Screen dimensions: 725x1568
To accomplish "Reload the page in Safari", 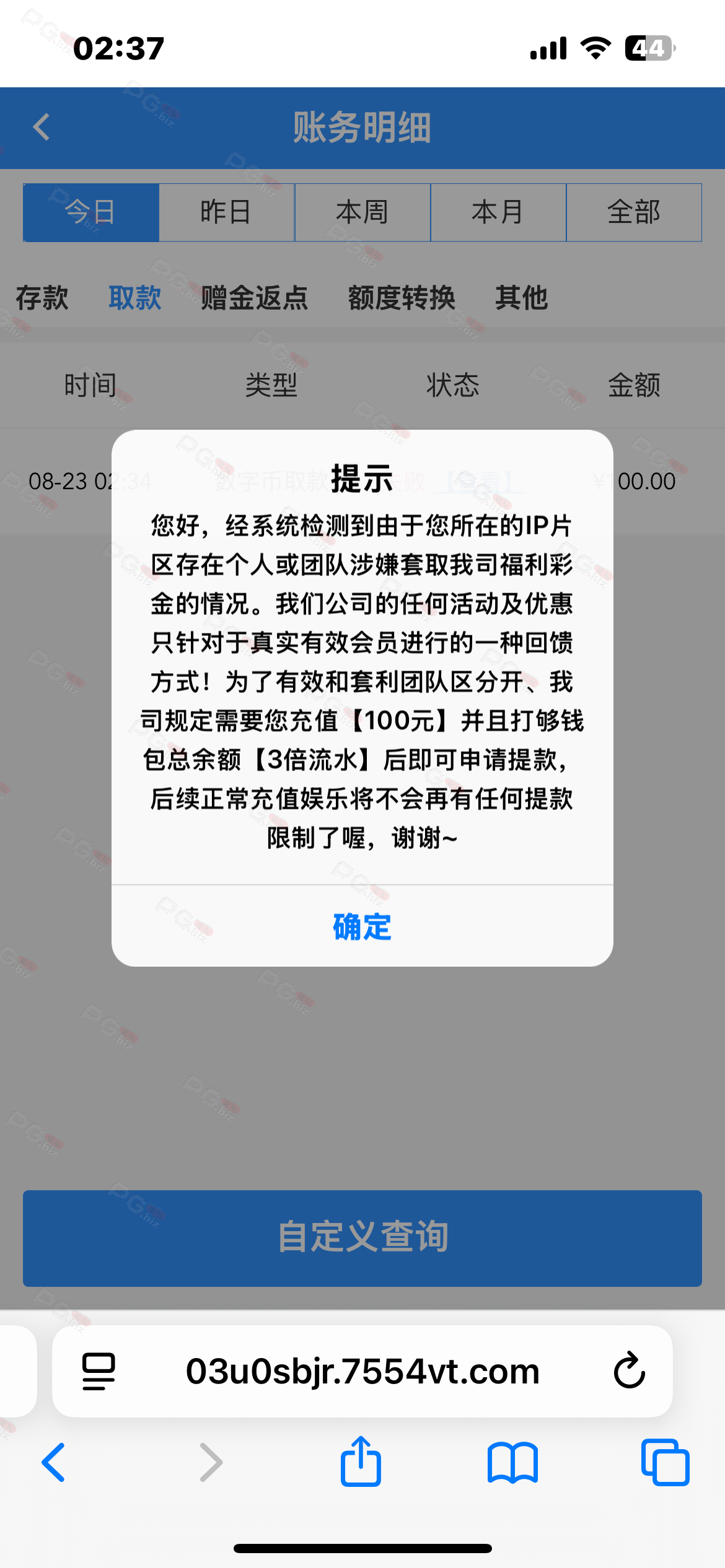I will 629,1371.
